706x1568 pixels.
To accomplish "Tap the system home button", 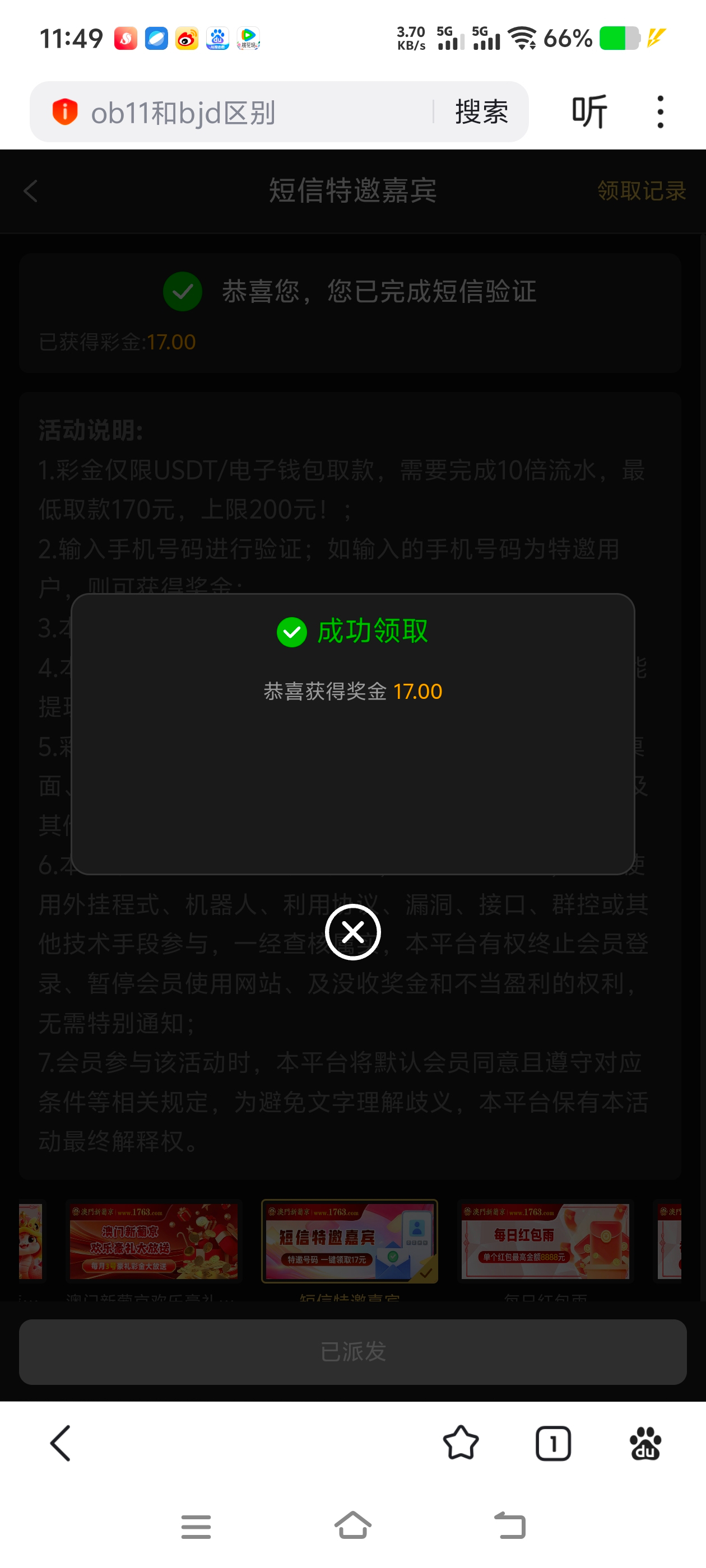I will tap(352, 1525).
